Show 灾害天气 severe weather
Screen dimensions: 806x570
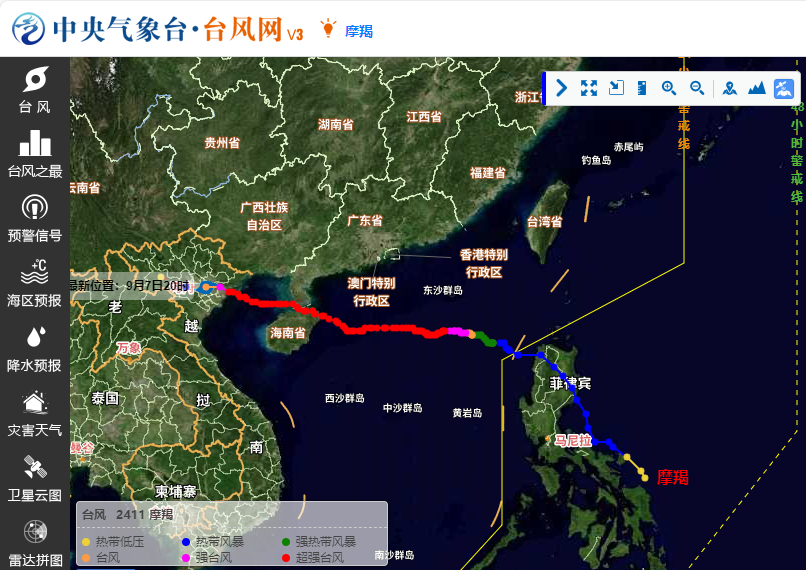35,413
